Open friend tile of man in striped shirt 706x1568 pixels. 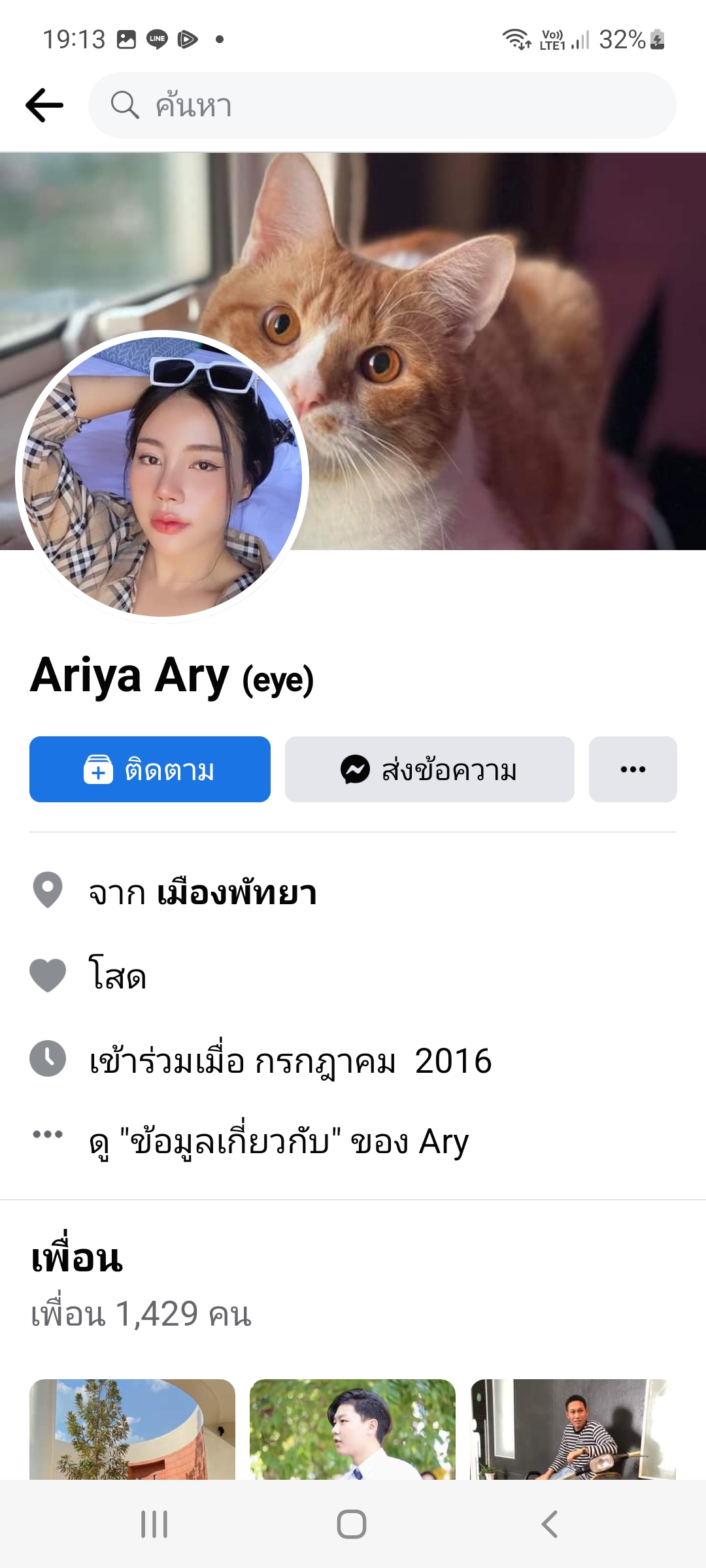573,1429
